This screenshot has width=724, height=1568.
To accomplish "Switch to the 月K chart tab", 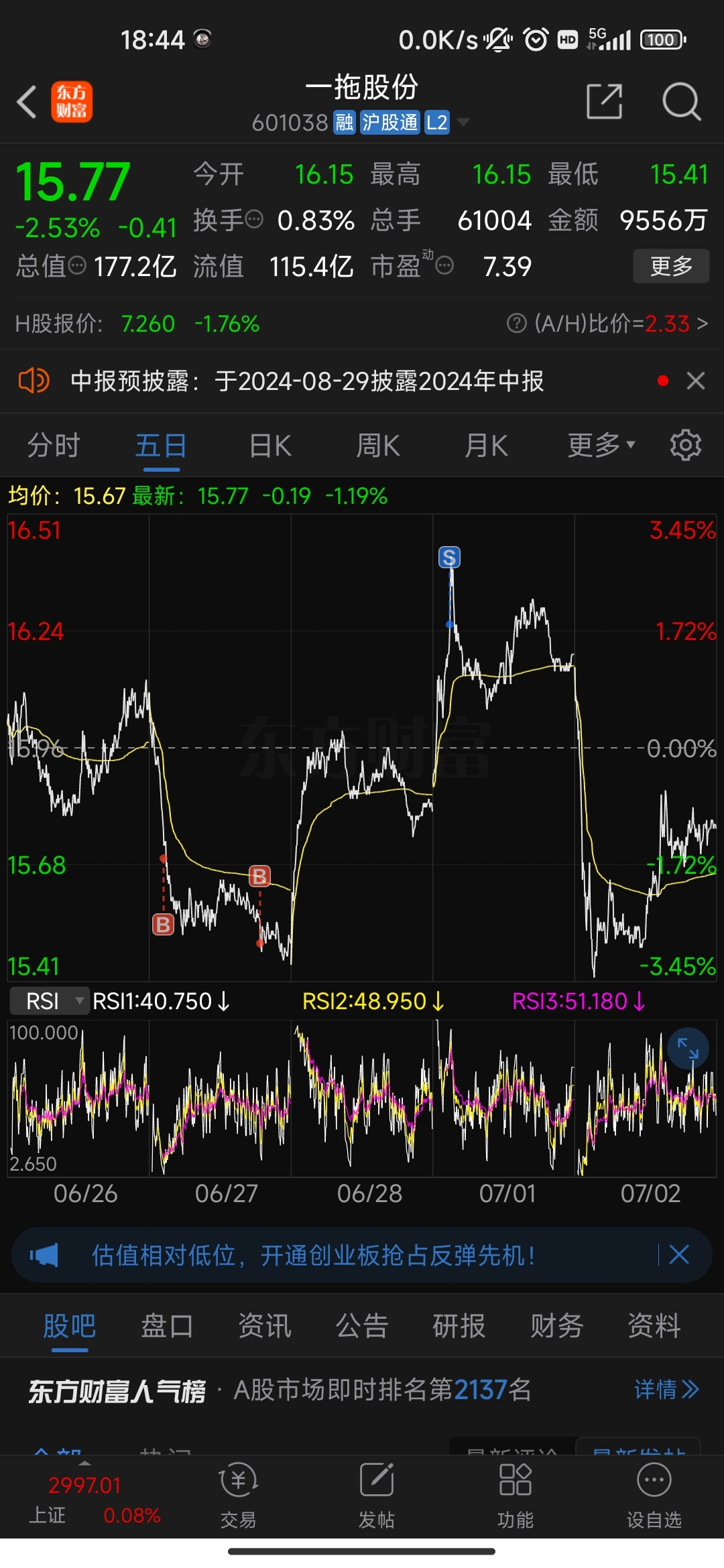I will [486, 446].
